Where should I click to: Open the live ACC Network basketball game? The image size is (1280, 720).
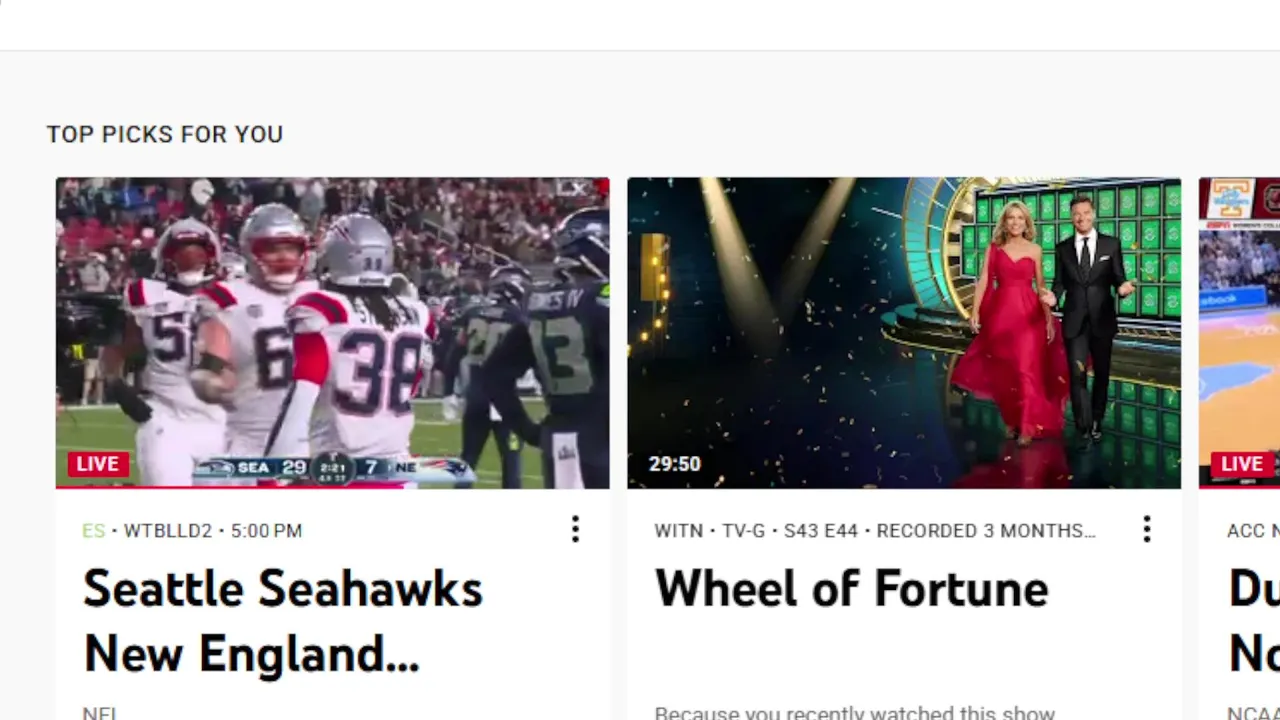click(x=1240, y=332)
